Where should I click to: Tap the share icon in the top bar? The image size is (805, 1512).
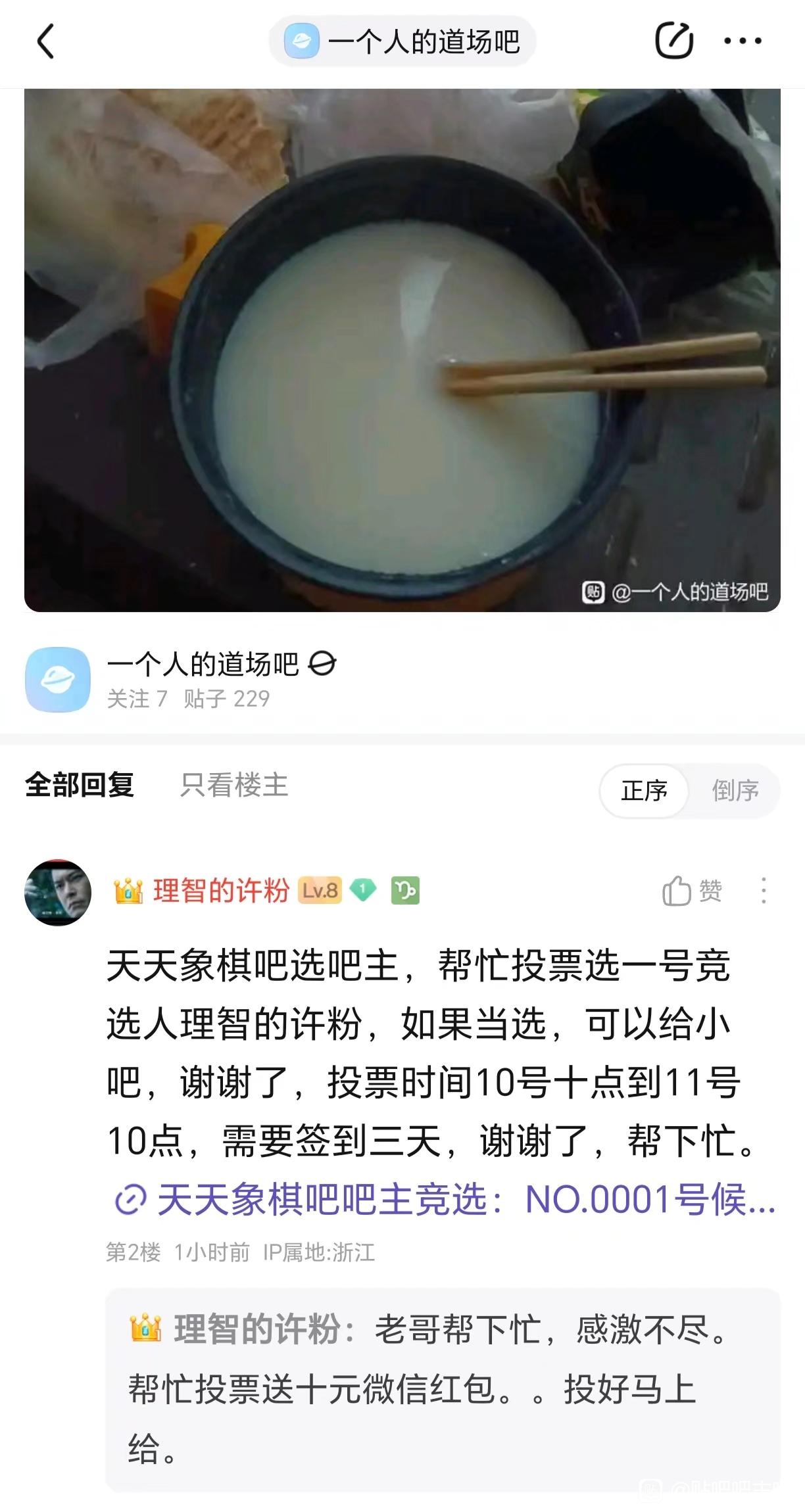click(x=674, y=41)
